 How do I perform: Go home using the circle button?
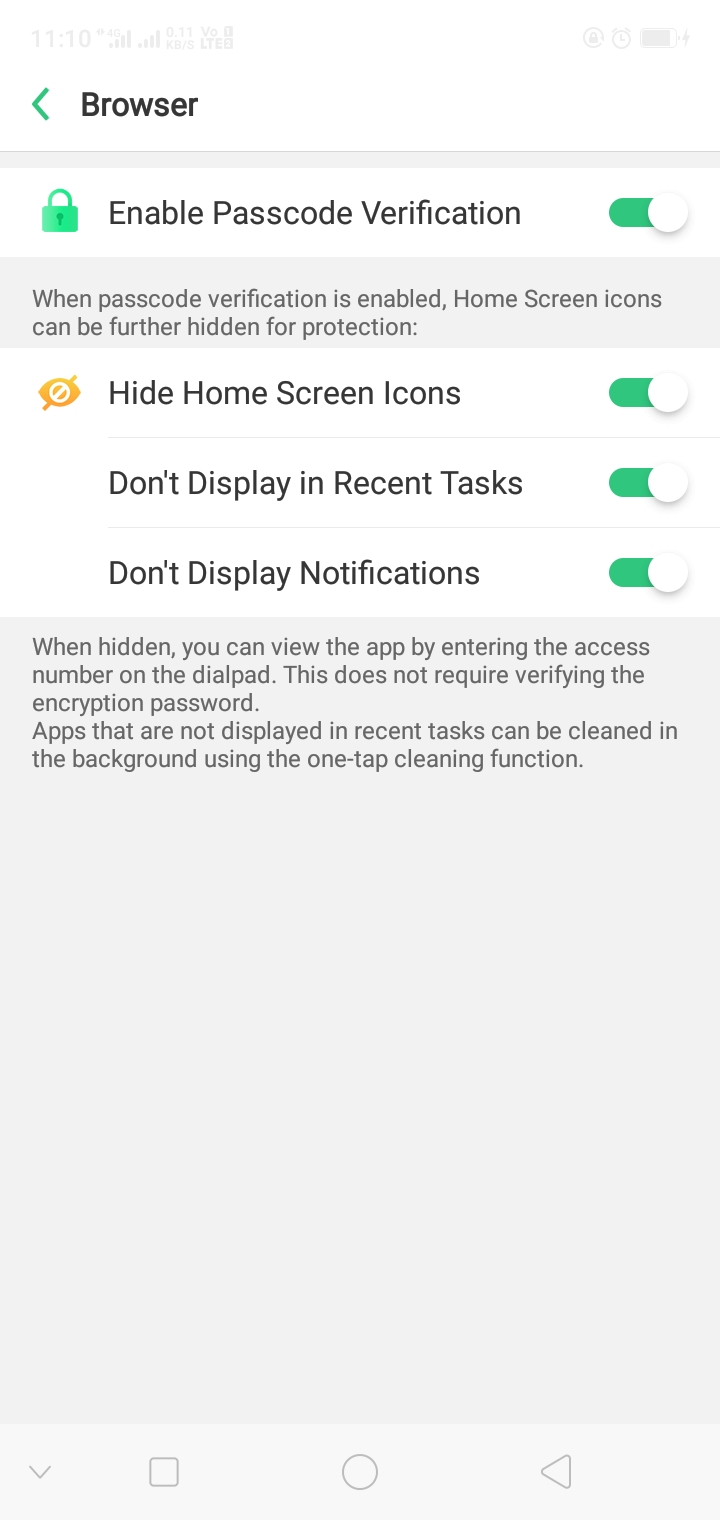[x=360, y=1471]
